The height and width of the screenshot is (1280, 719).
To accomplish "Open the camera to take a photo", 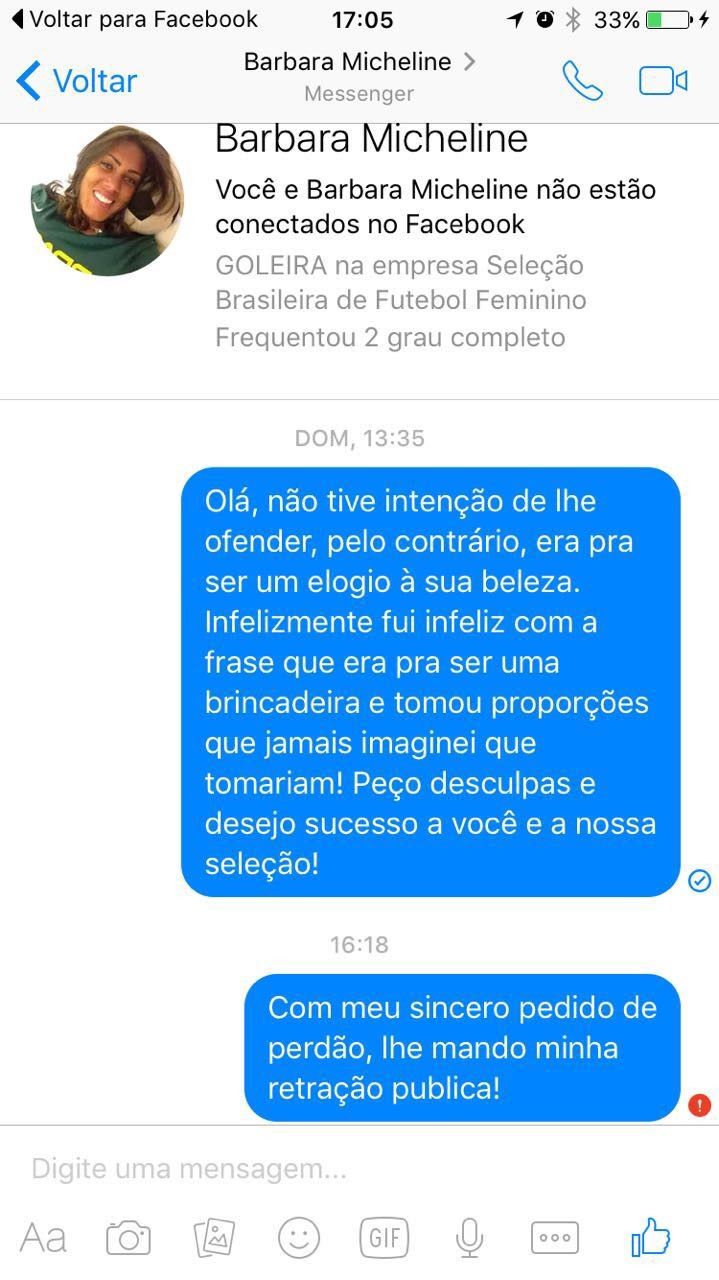I will [129, 1238].
